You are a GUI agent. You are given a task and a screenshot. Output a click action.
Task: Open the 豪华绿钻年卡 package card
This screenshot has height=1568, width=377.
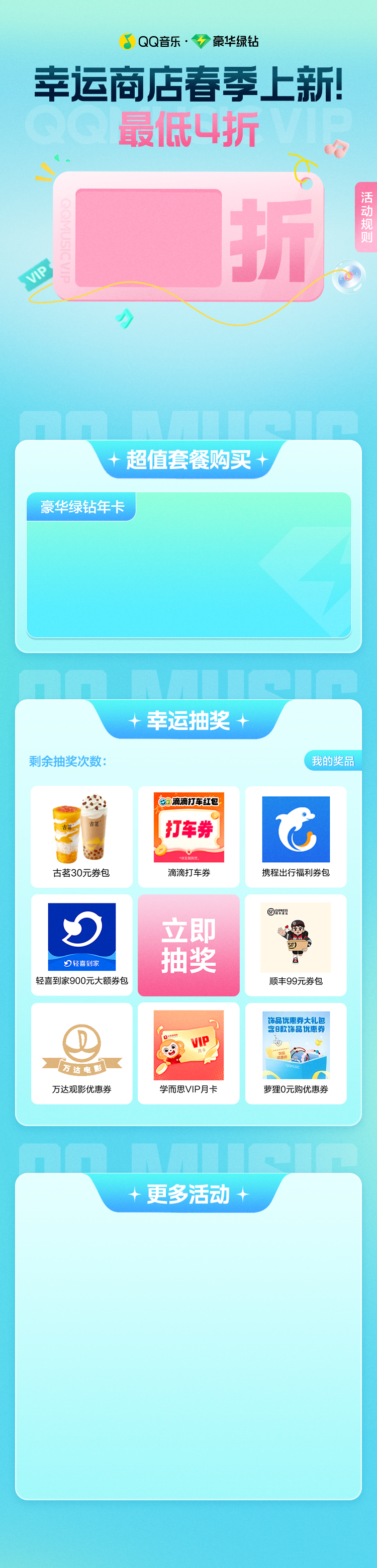(189, 565)
